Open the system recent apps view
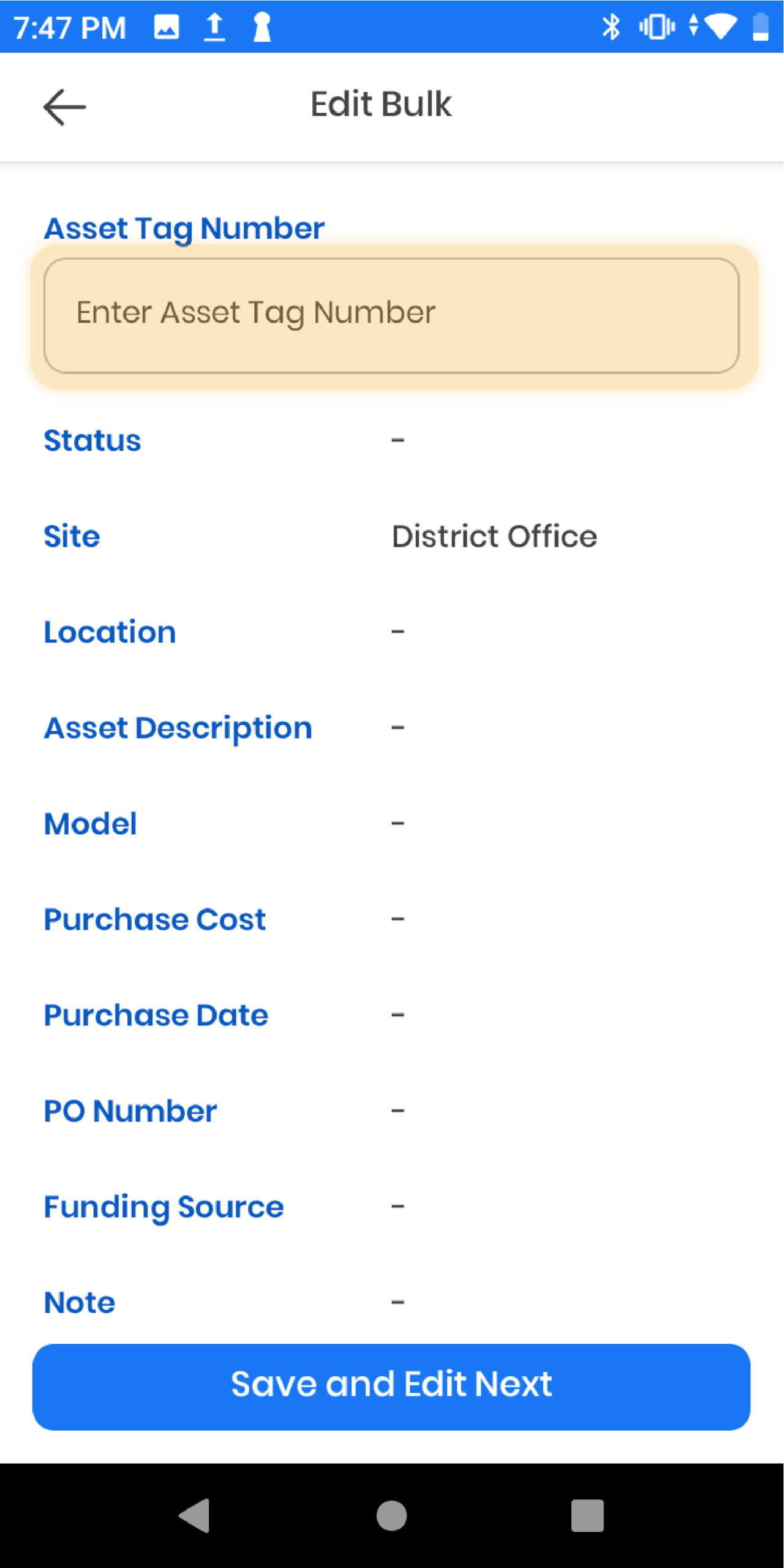 tap(587, 1515)
